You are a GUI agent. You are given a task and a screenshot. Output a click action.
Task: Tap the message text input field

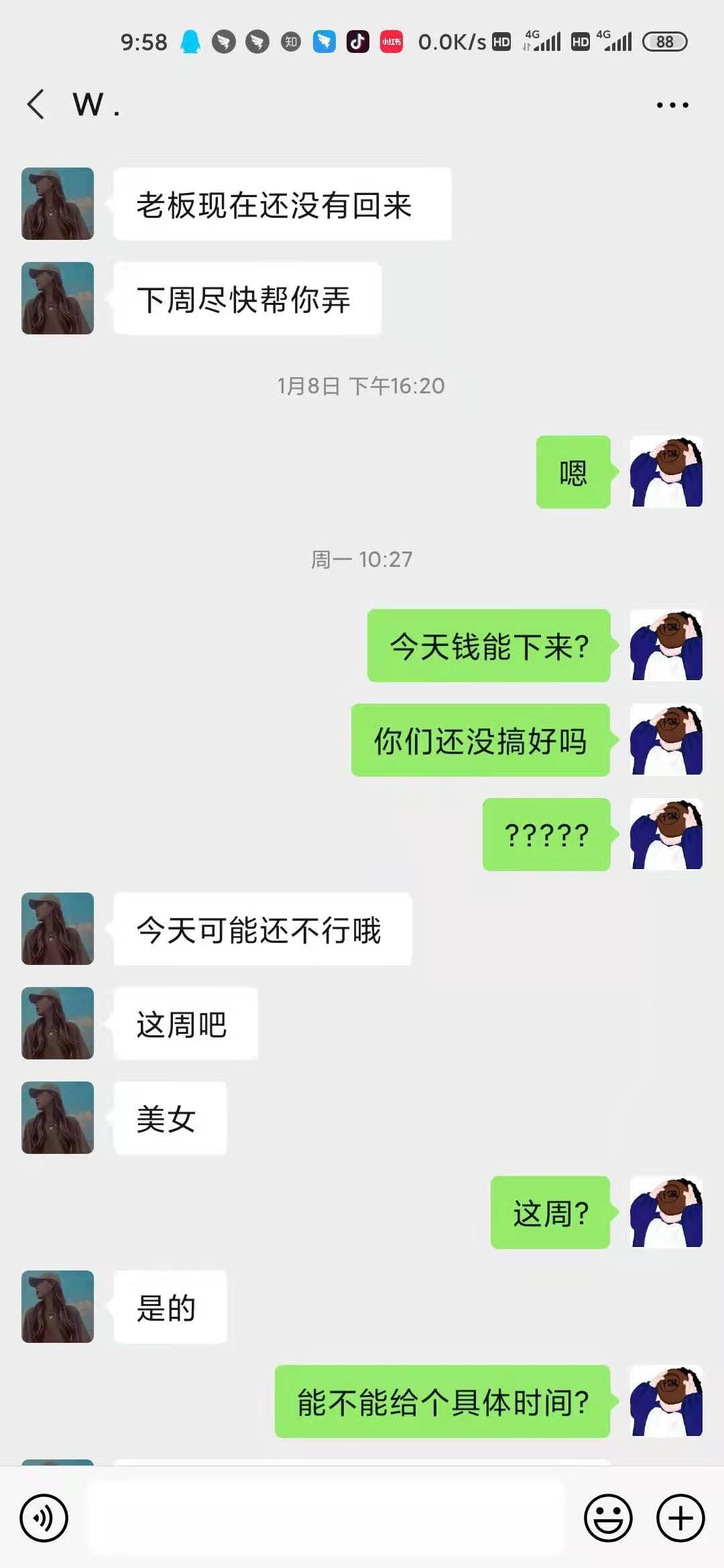(326, 1518)
